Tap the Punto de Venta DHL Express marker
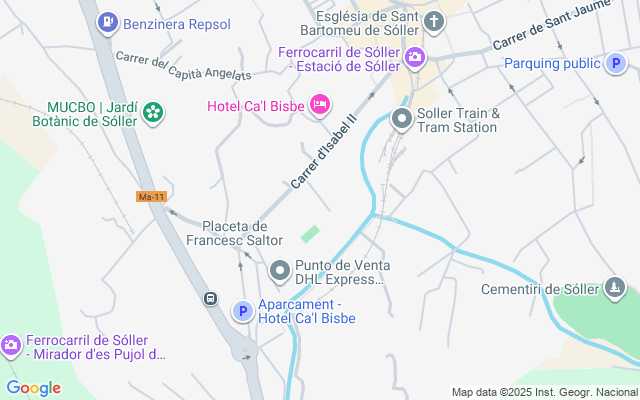The image size is (640, 400). coord(280,271)
